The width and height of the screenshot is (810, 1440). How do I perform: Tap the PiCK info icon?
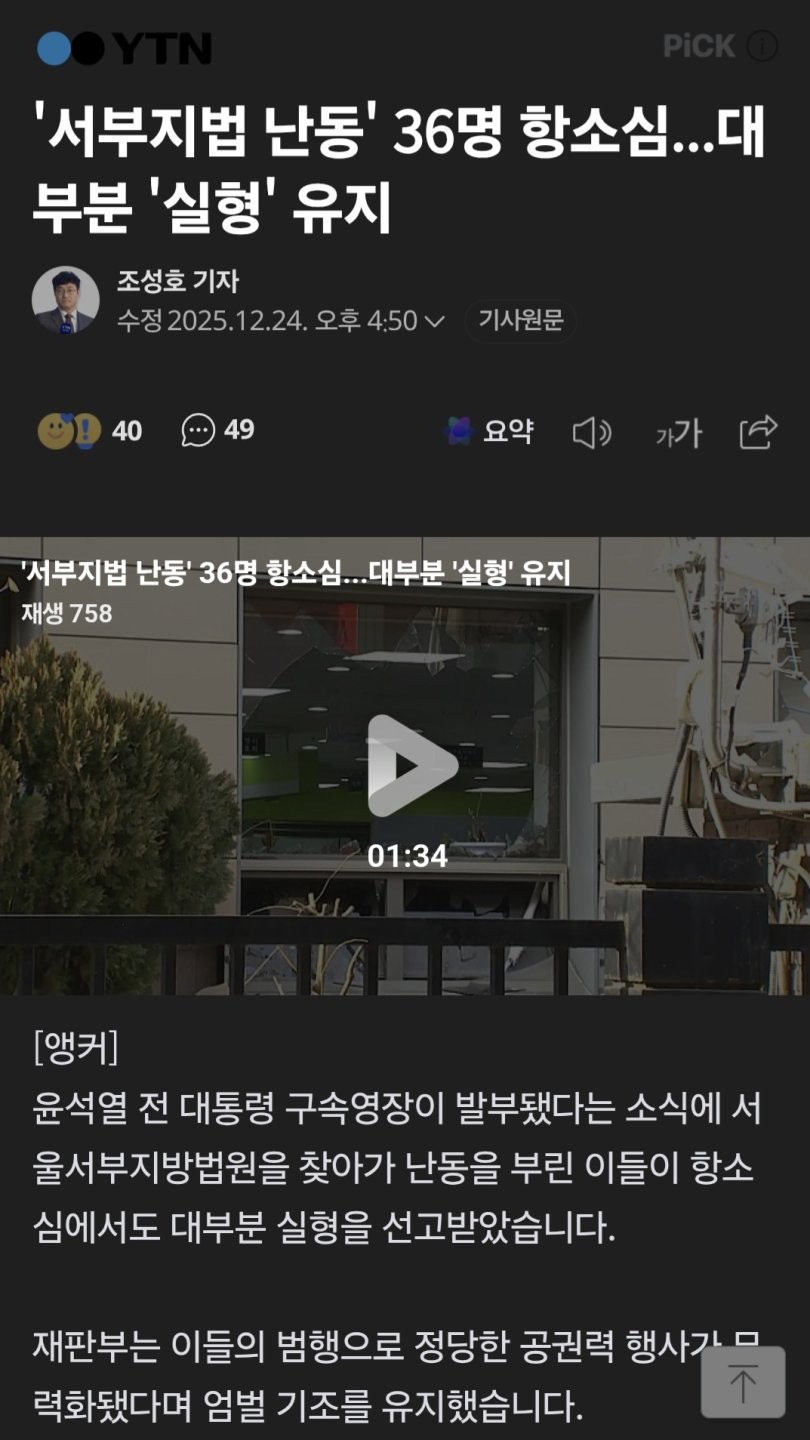[762, 46]
